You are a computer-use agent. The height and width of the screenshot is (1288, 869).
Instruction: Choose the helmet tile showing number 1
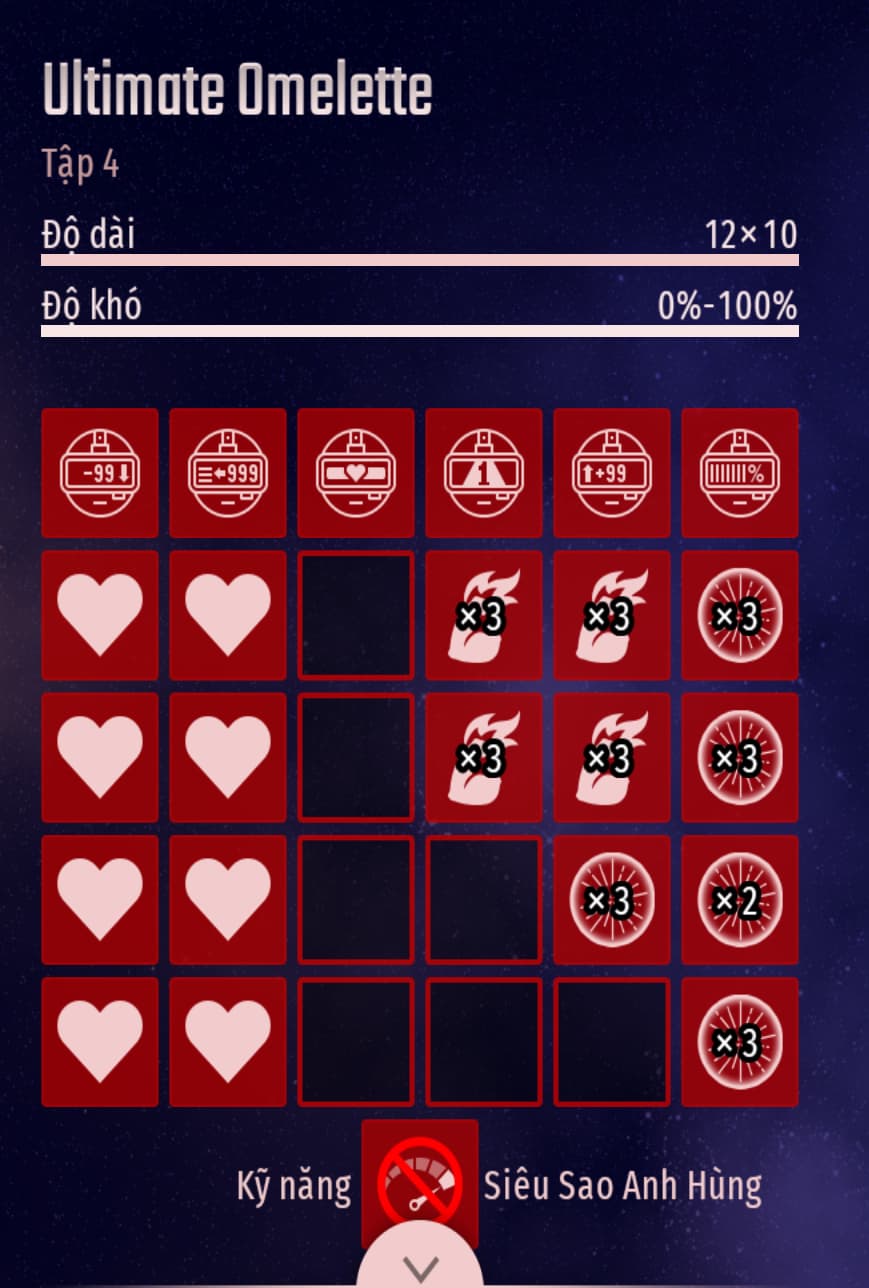(x=484, y=473)
